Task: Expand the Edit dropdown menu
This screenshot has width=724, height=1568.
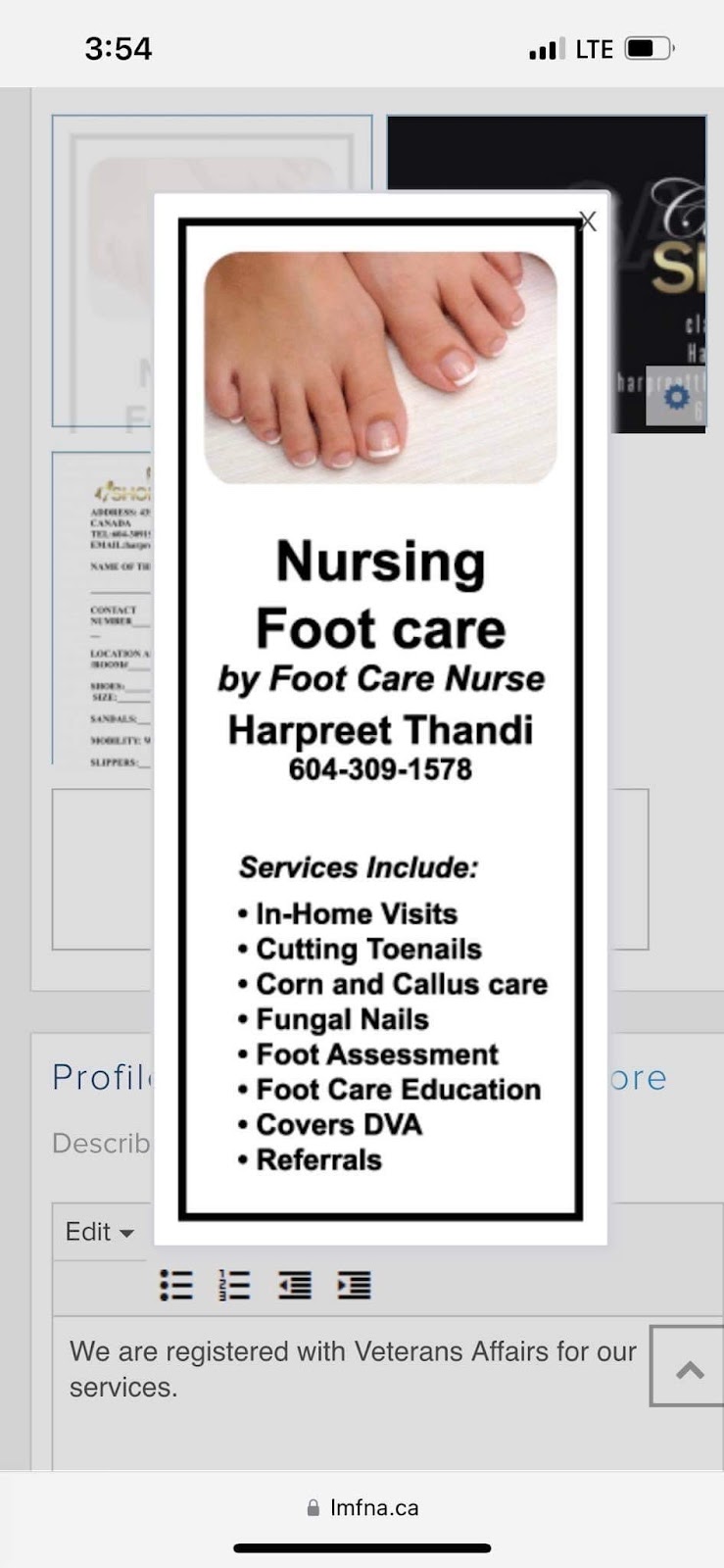Action: (x=99, y=1232)
